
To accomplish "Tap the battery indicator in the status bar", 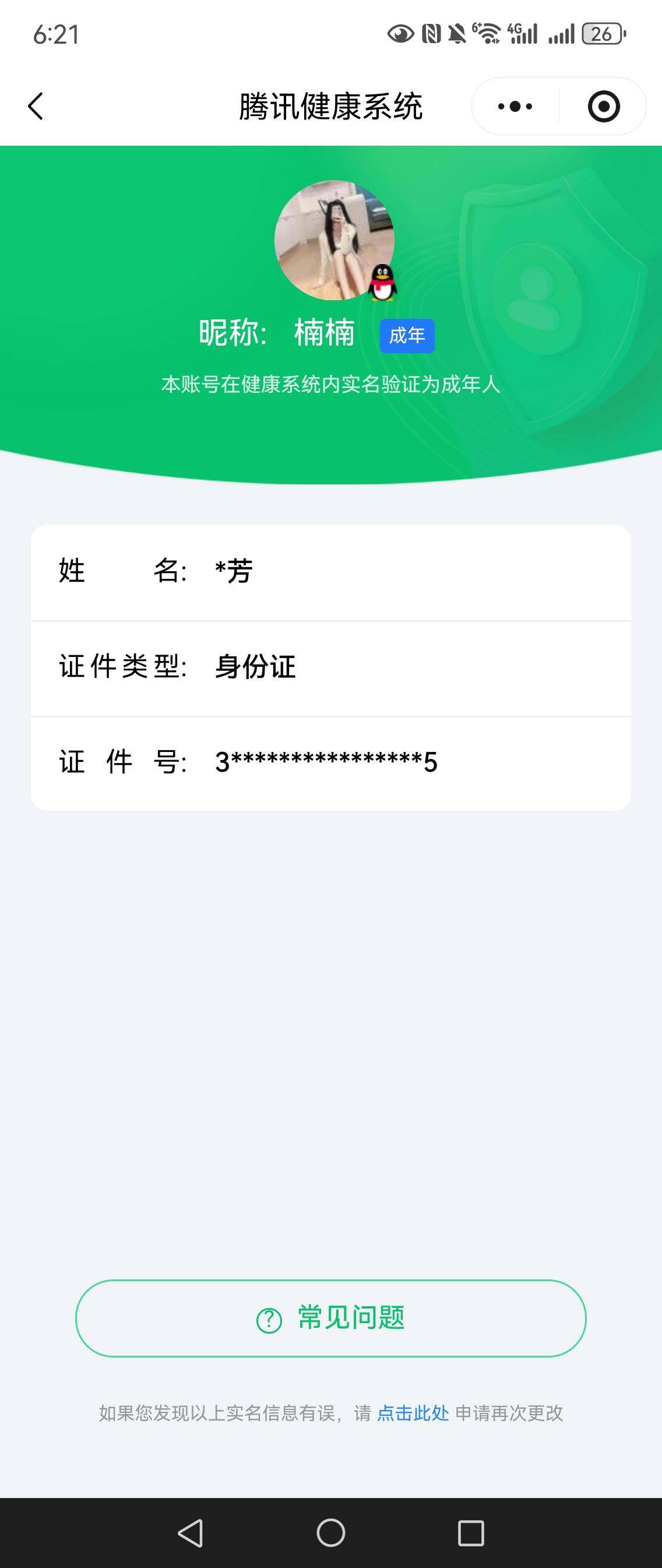I will (604, 35).
